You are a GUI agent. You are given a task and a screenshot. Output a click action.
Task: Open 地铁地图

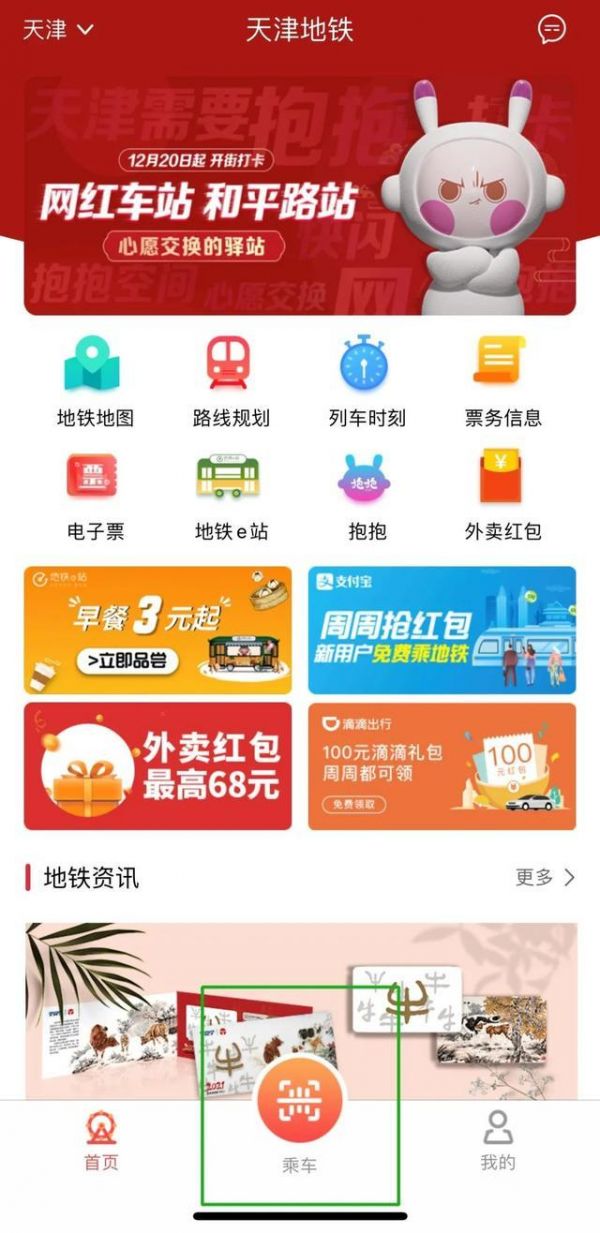[x=95, y=381]
